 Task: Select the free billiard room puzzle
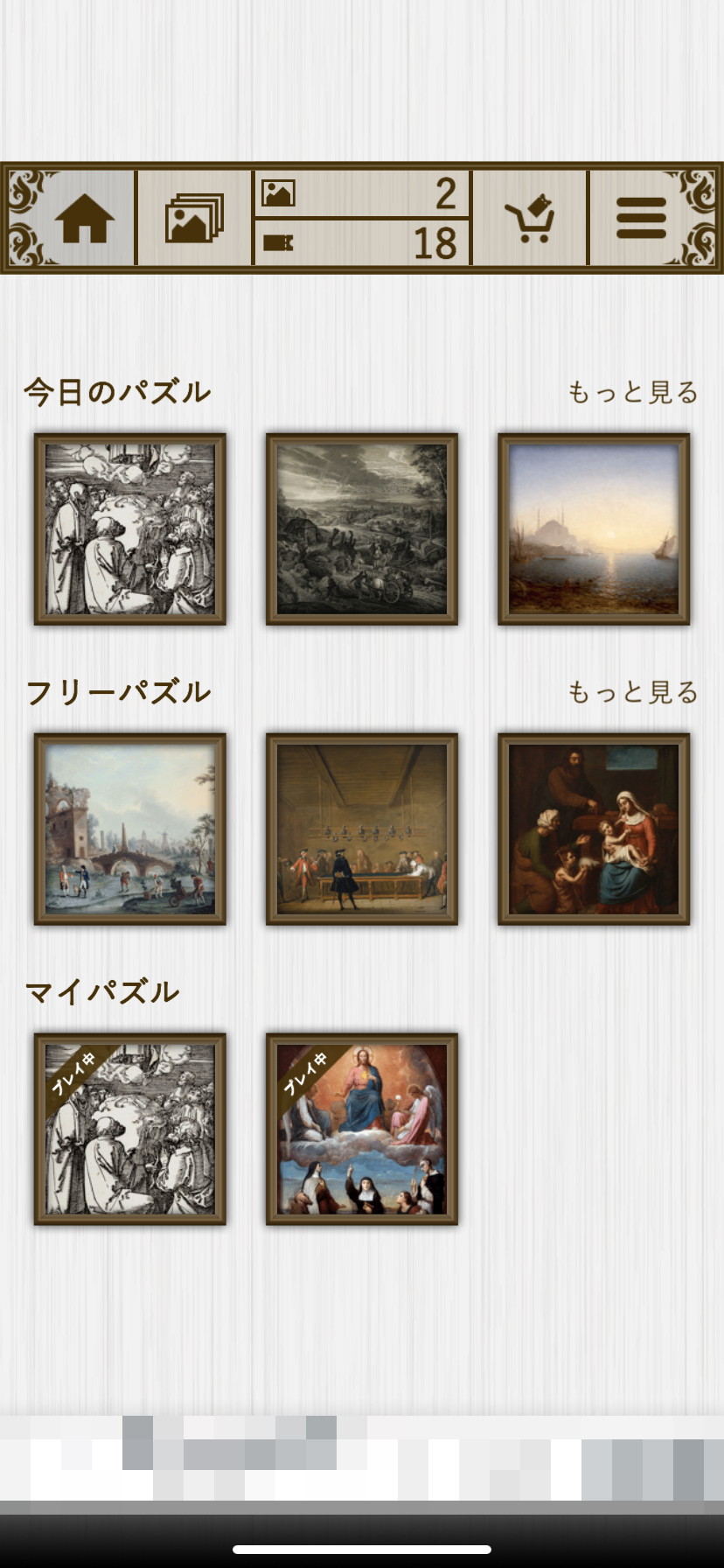pyautogui.click(x=362, y=829)
